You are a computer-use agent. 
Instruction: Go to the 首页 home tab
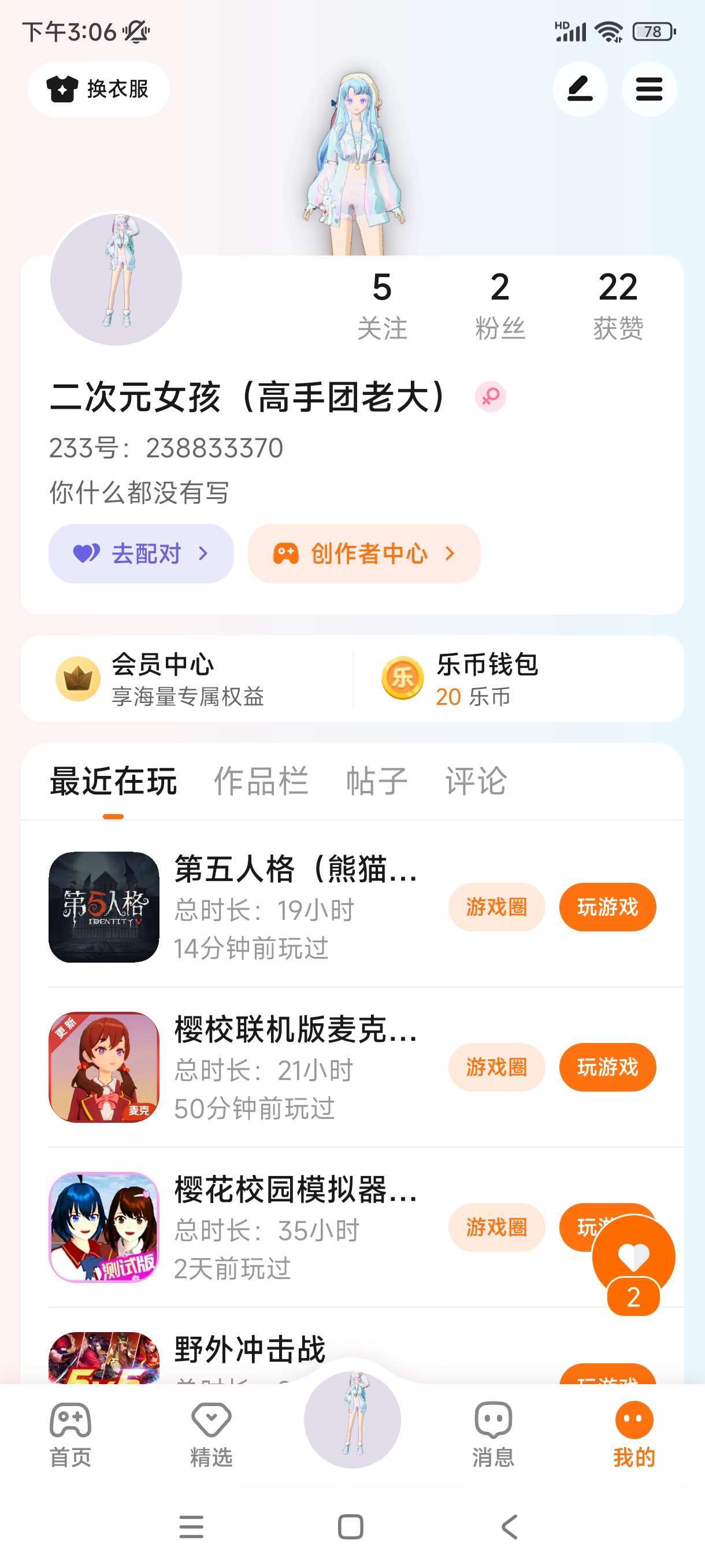click(x=70, y=1434)
